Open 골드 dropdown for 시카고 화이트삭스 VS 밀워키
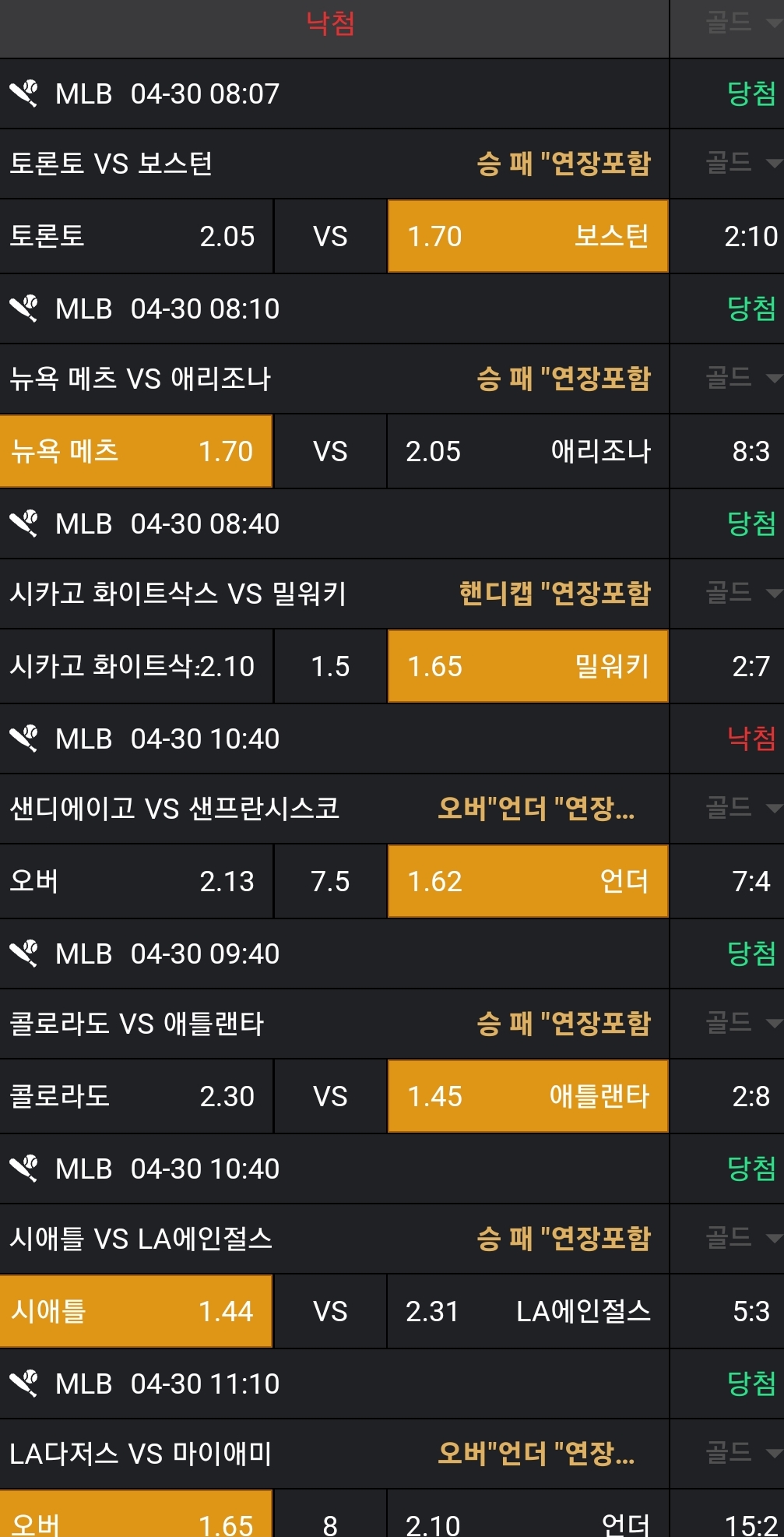The width and height of the screenshot is (784, 1537). click(740, 593)
